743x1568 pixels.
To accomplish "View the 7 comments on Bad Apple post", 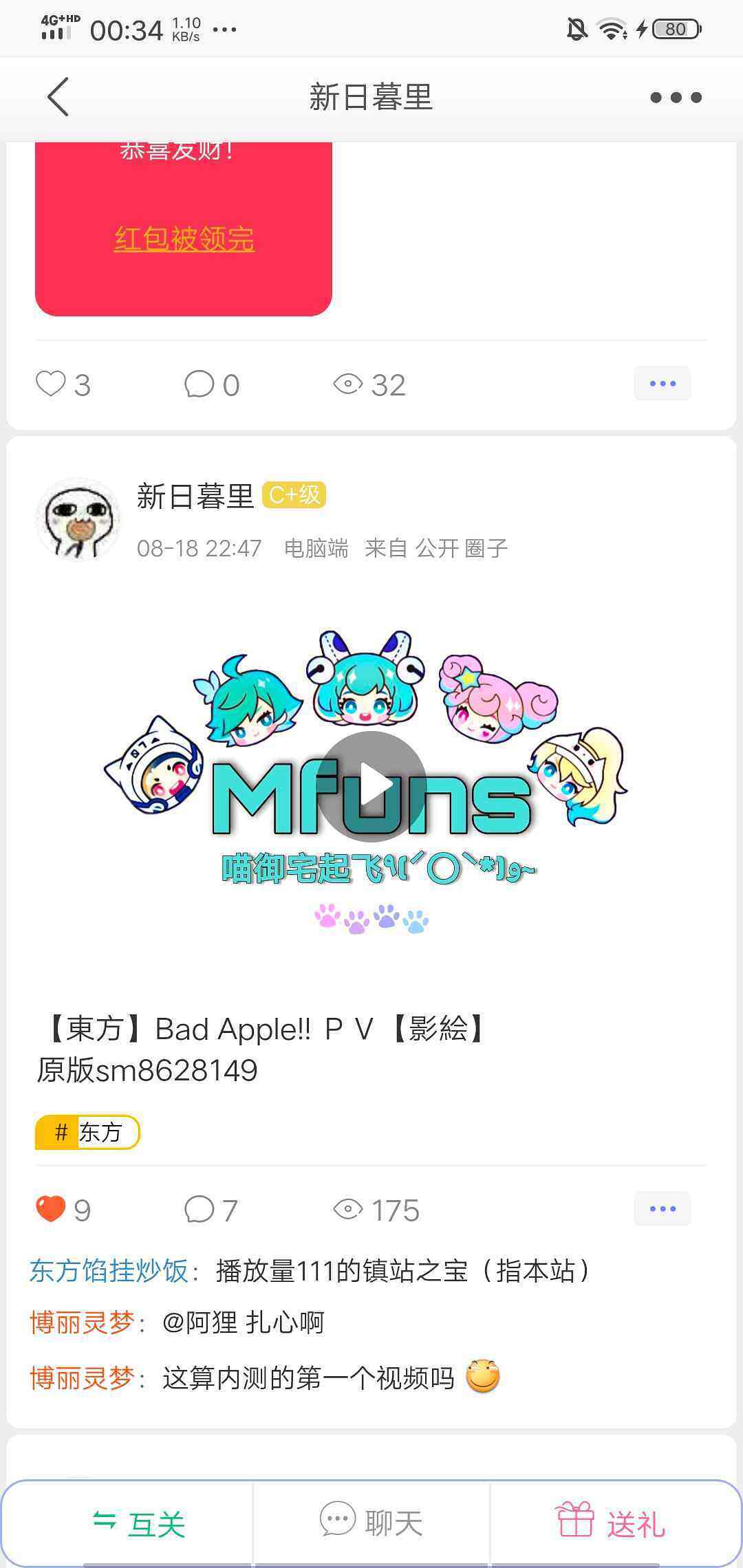I will 200,1209.
